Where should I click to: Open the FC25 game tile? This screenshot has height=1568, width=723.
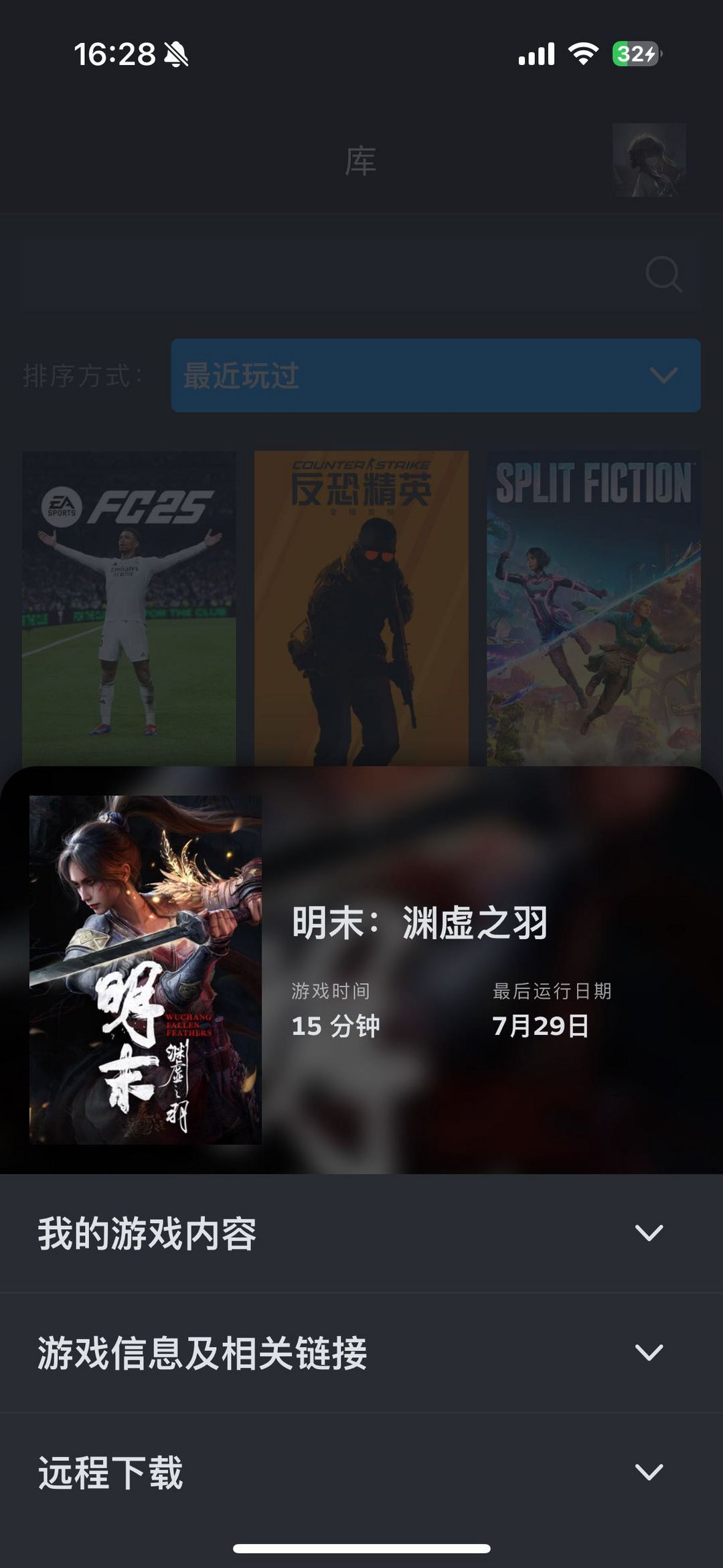pyautogui.click(x=129, y=608)
